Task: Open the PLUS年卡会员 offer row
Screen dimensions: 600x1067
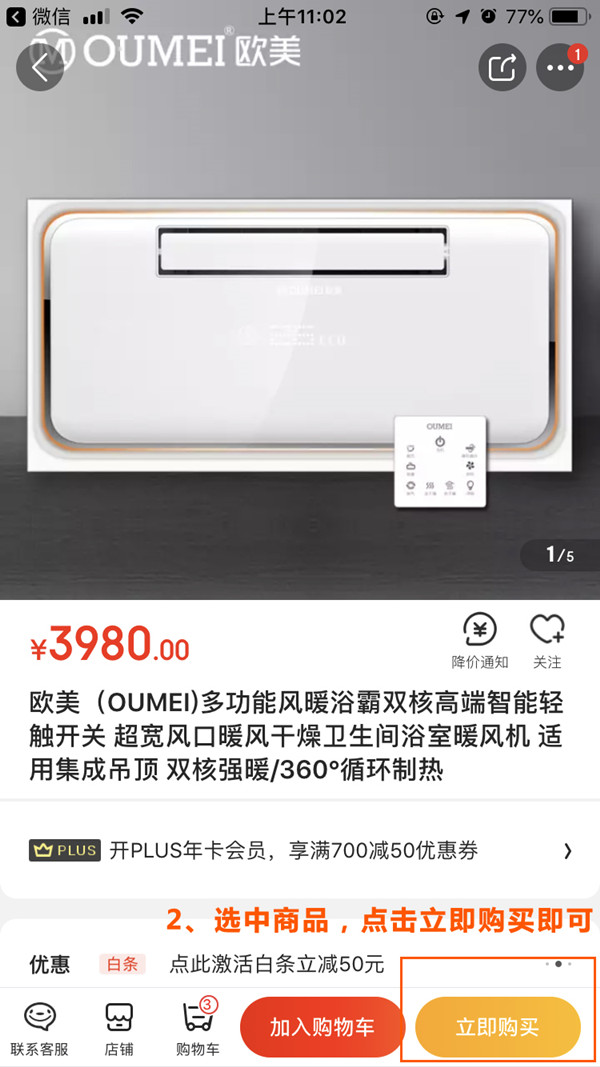Action: [300, 851]
